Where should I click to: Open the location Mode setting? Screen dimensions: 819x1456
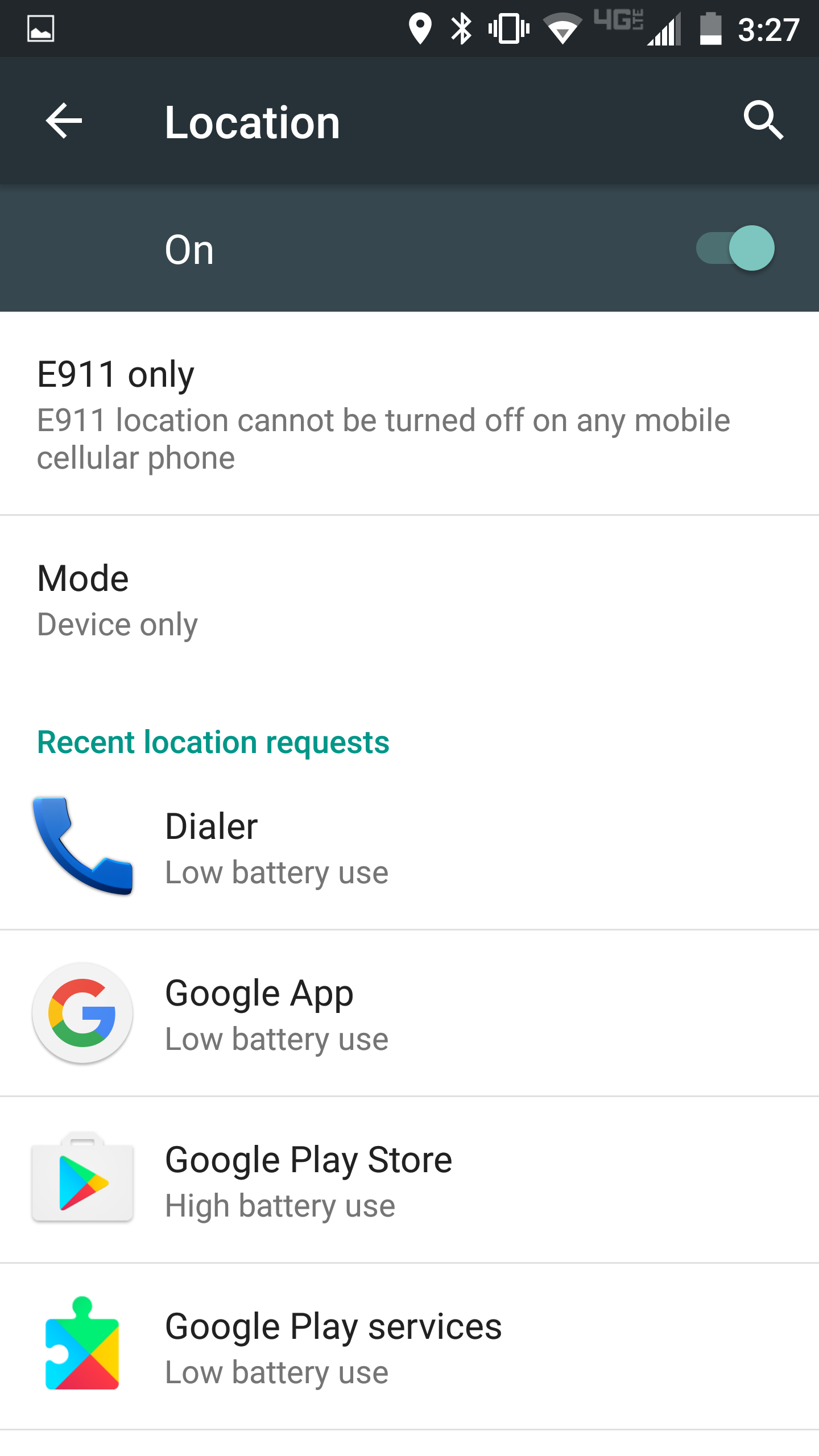[409, 601]
